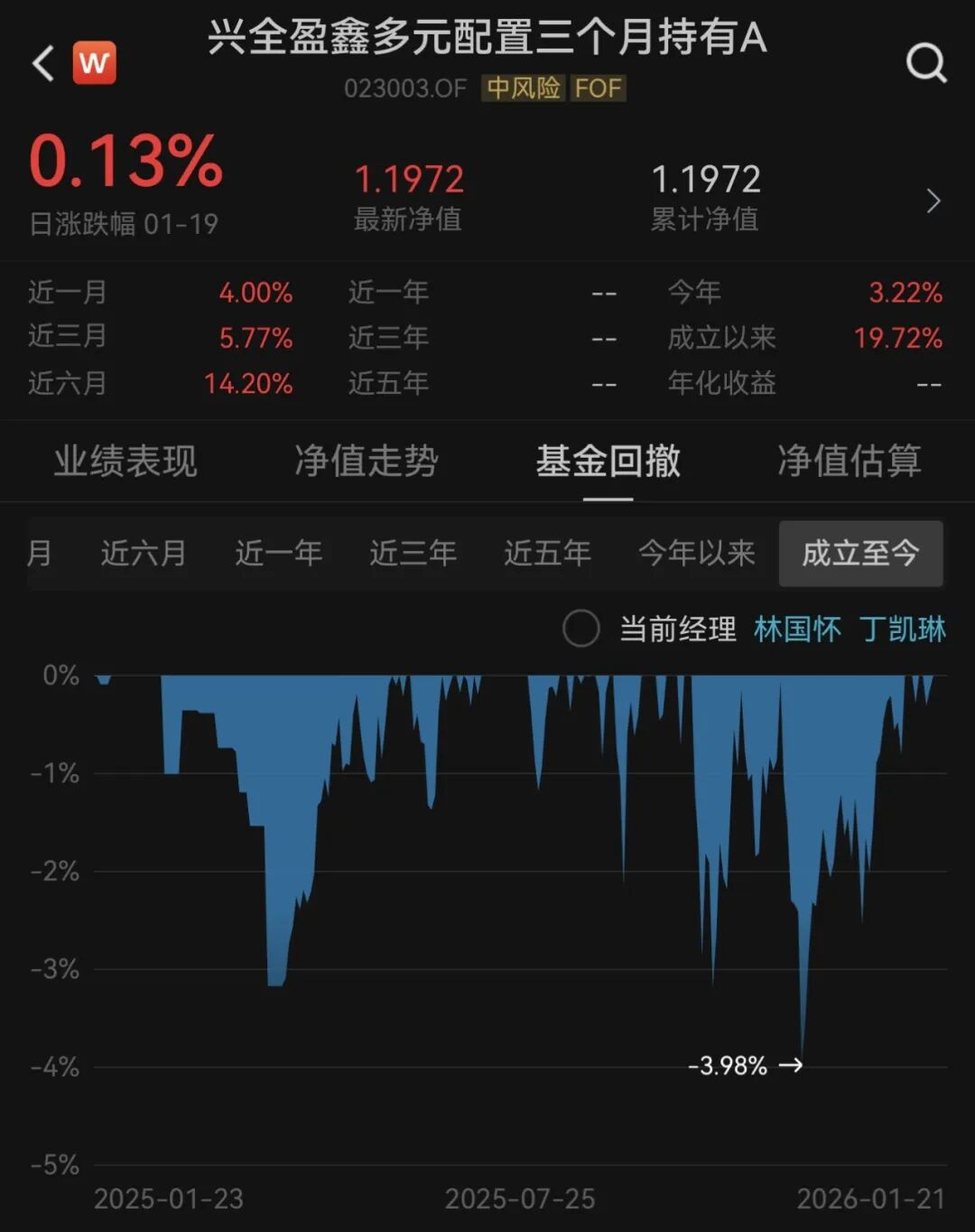Open fund manager 林国怀's profile
Screen dimensions: 975x1232
(797, 629)
